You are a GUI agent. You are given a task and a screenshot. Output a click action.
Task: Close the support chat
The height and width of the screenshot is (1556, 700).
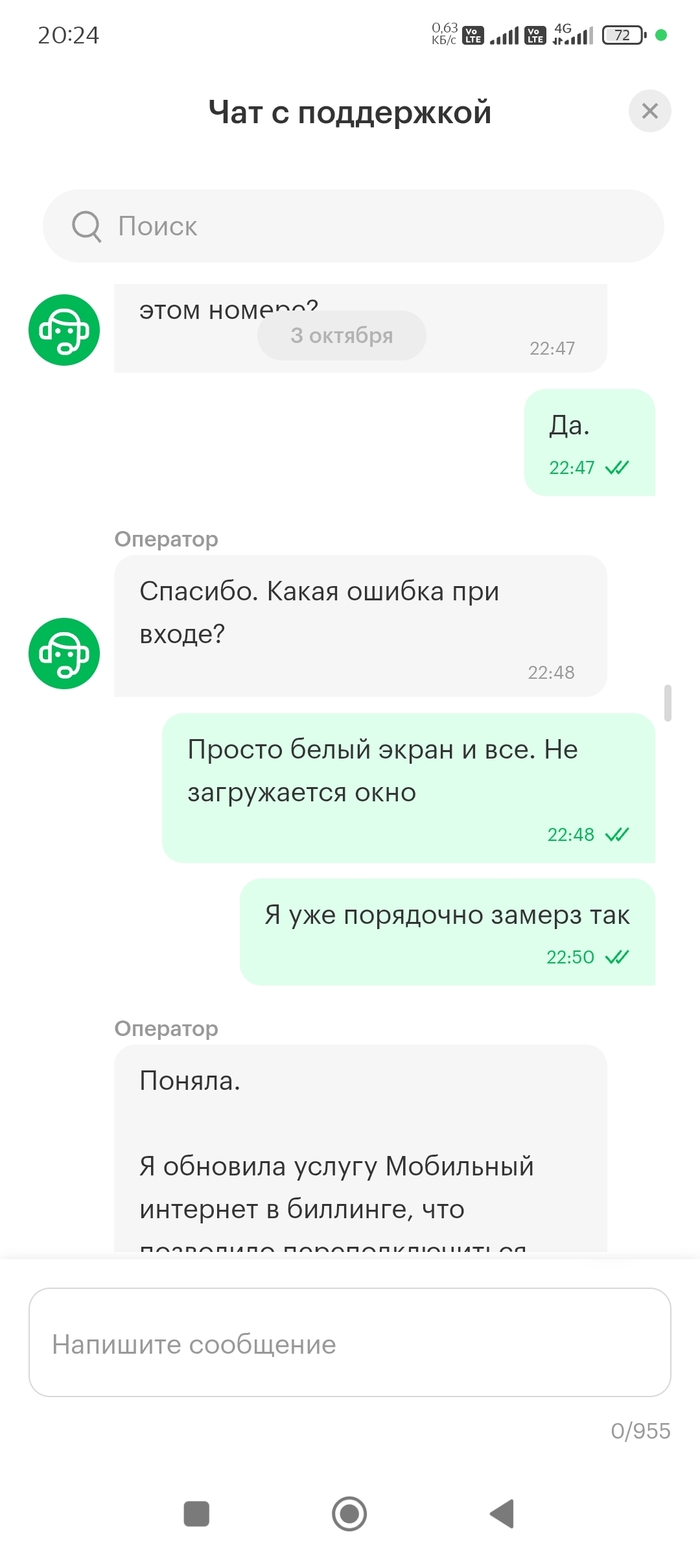[649, 111]
